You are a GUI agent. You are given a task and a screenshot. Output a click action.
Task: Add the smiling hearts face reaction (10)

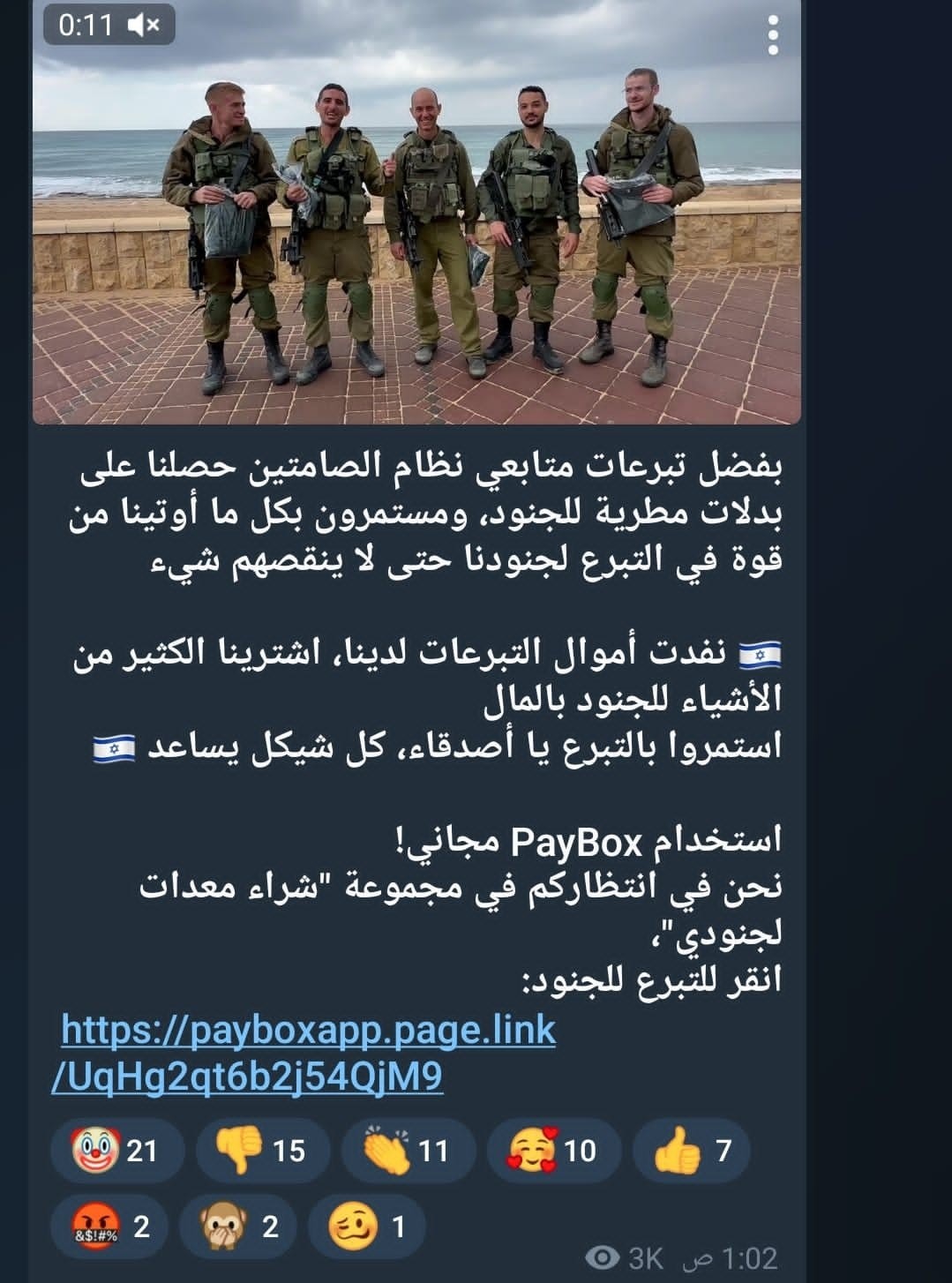coord(554,1151)
